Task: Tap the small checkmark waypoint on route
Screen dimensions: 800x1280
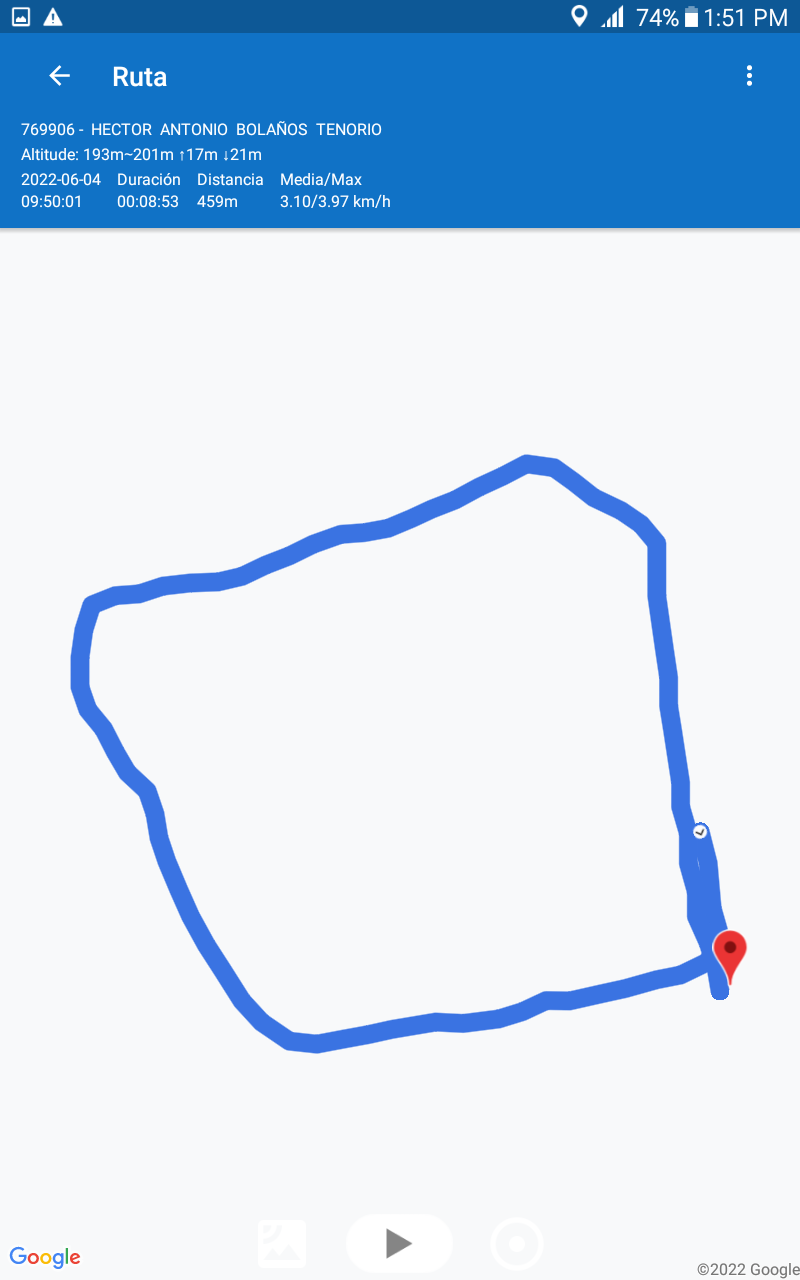Action: pos(700,831)
